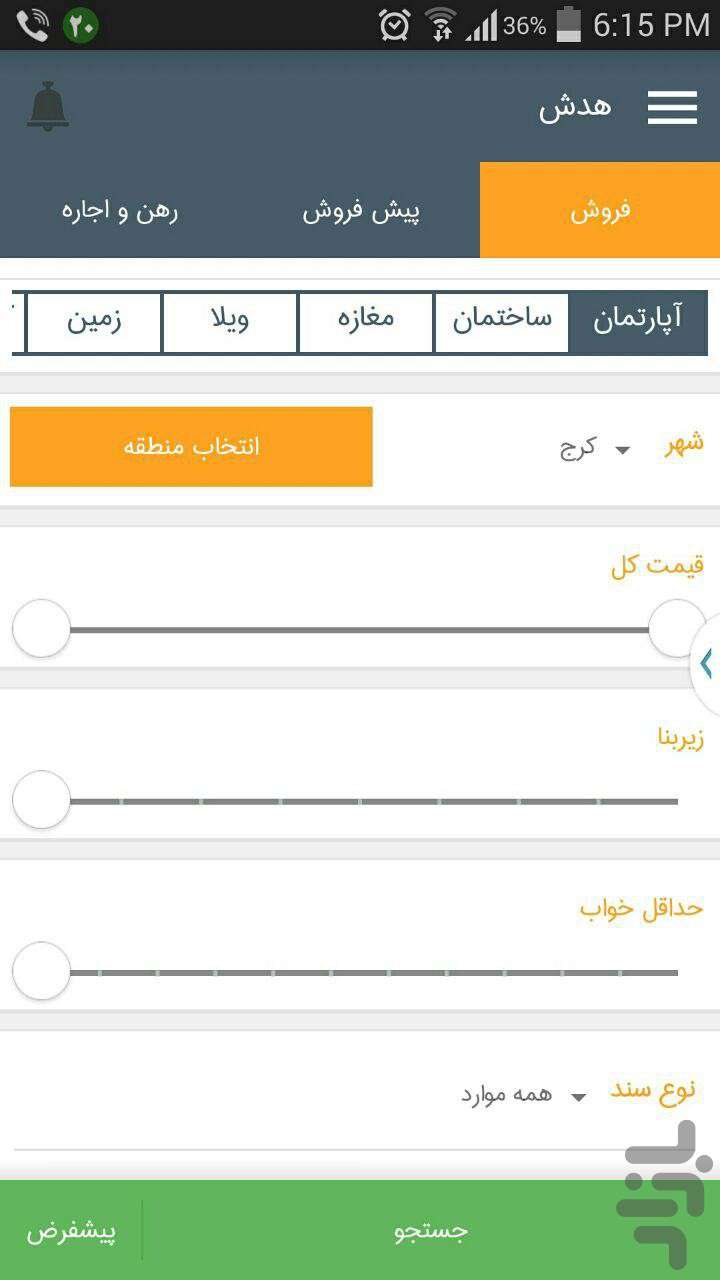Select the آپارتمان property type

tap(638, 322)
